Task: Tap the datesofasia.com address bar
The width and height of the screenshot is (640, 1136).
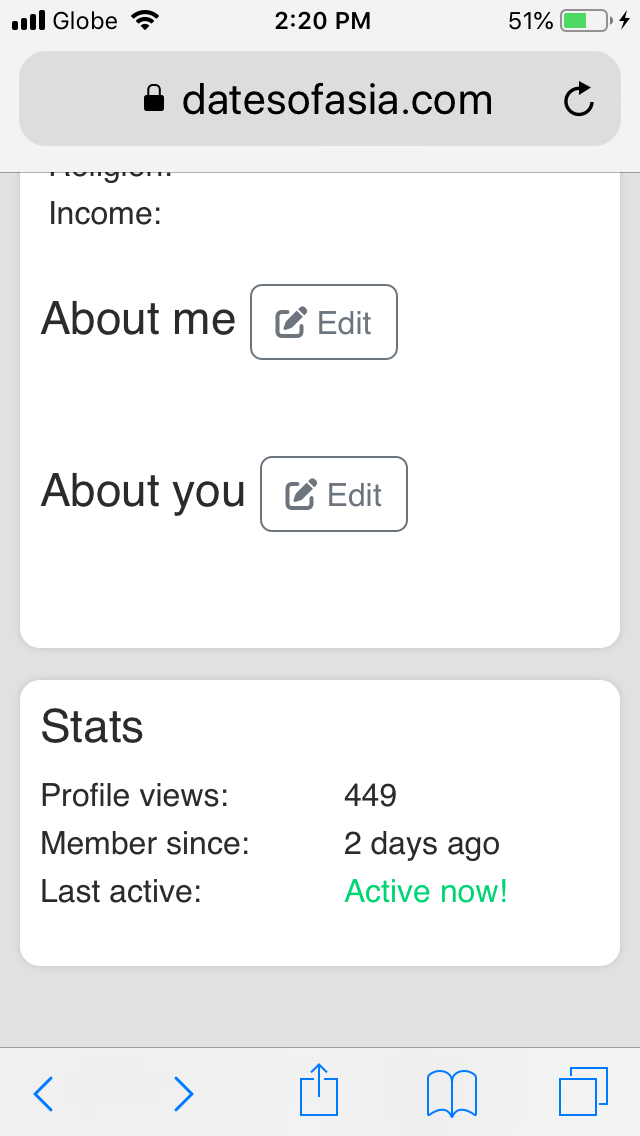Action: (x=320, y=99)
